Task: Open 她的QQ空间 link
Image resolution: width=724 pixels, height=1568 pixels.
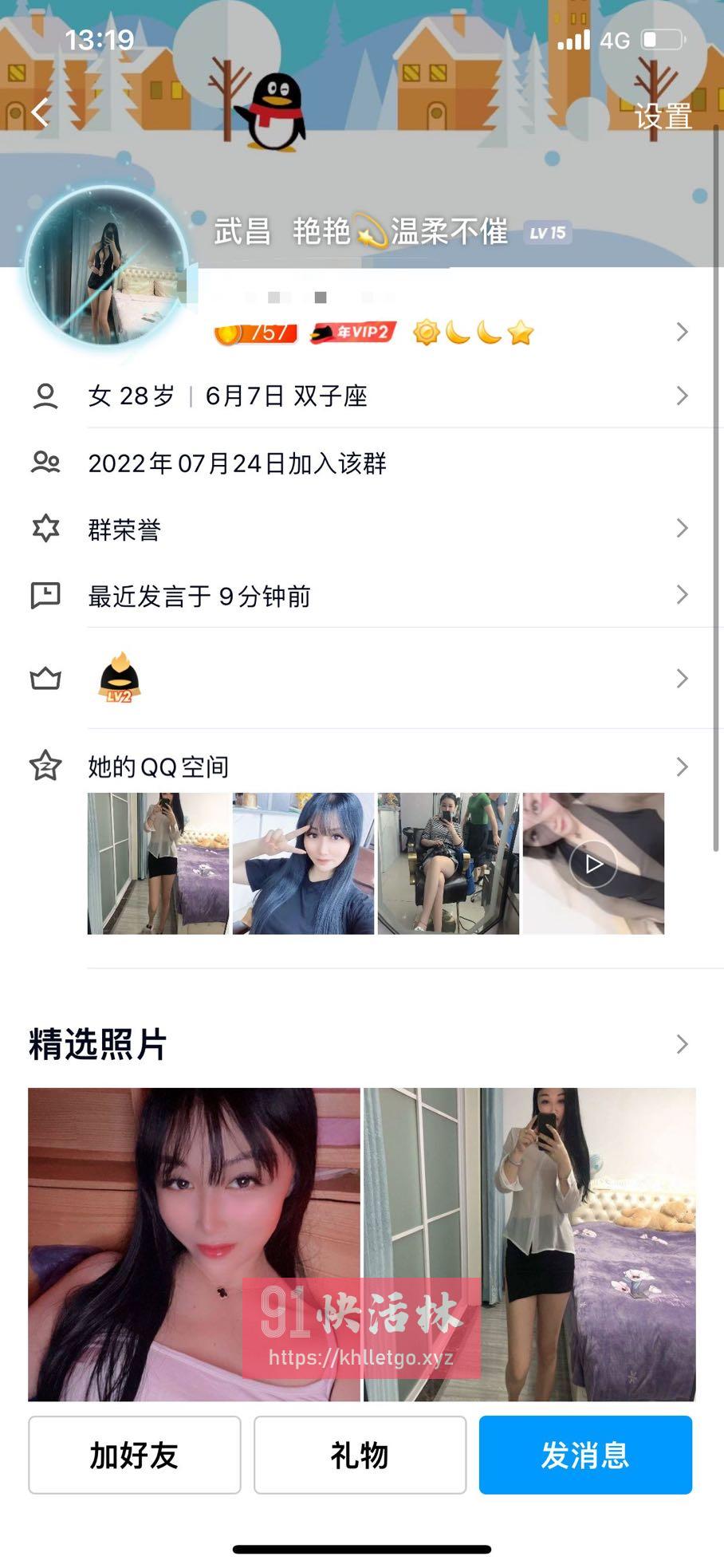Action: (158, 766)
